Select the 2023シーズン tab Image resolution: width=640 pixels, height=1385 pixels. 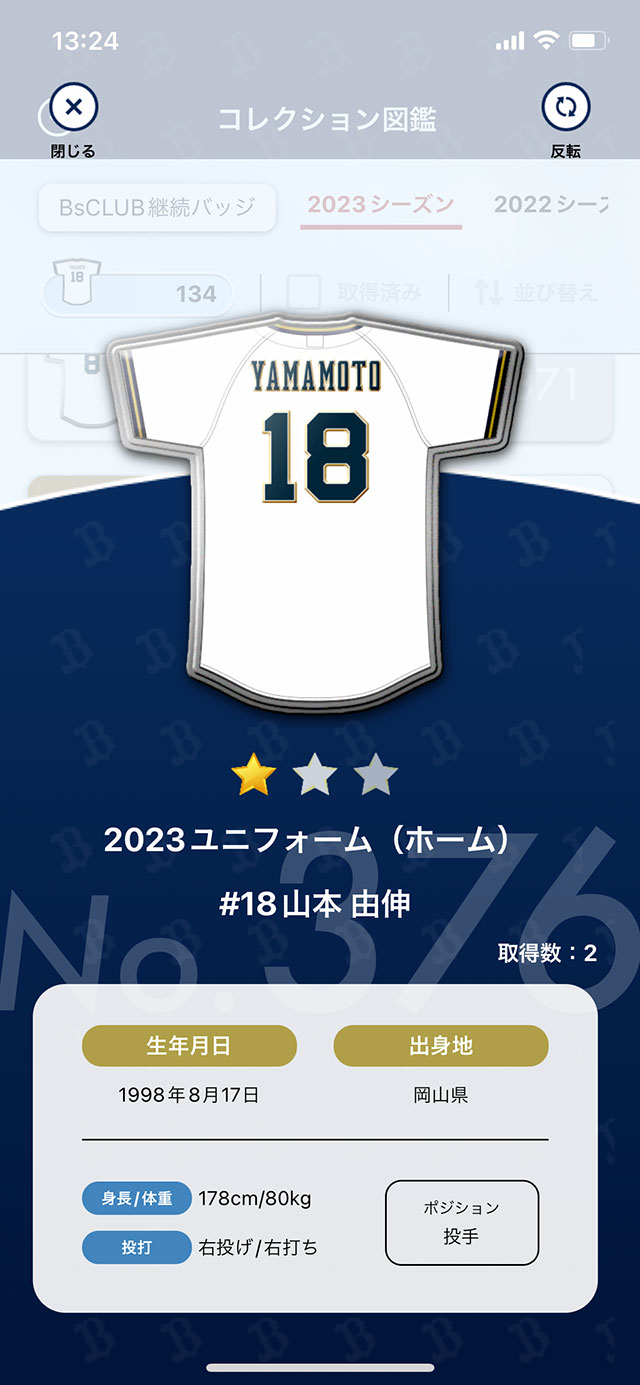click(381, 205)
